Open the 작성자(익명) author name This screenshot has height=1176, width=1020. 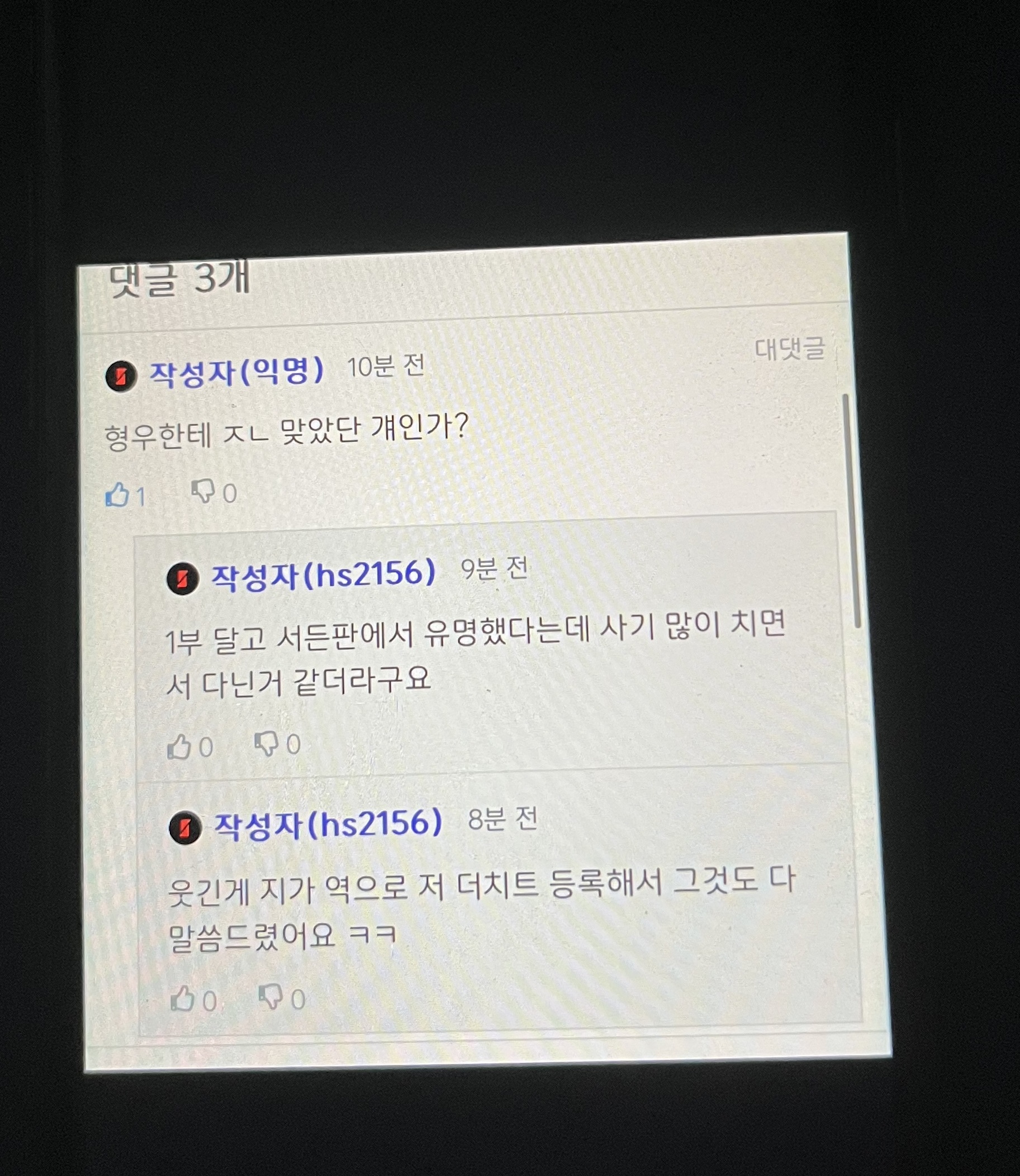[x=236, y=372]
